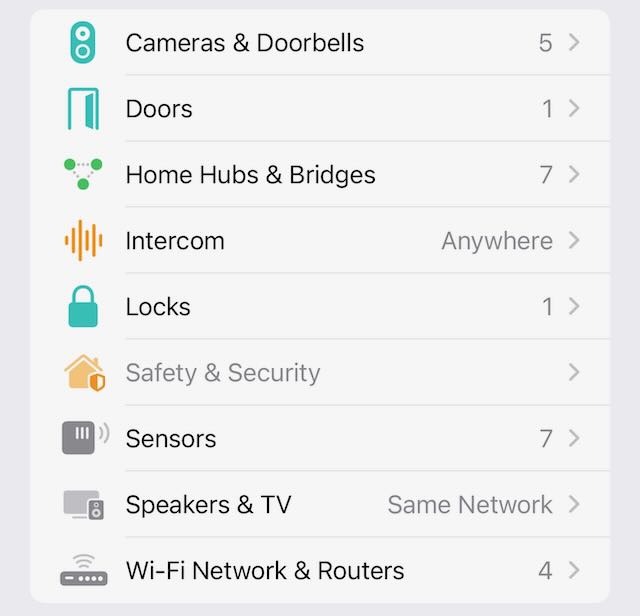Open Wi-Fi Network & Routers
The image size is (640, 616).
click(x=265, y=571)
